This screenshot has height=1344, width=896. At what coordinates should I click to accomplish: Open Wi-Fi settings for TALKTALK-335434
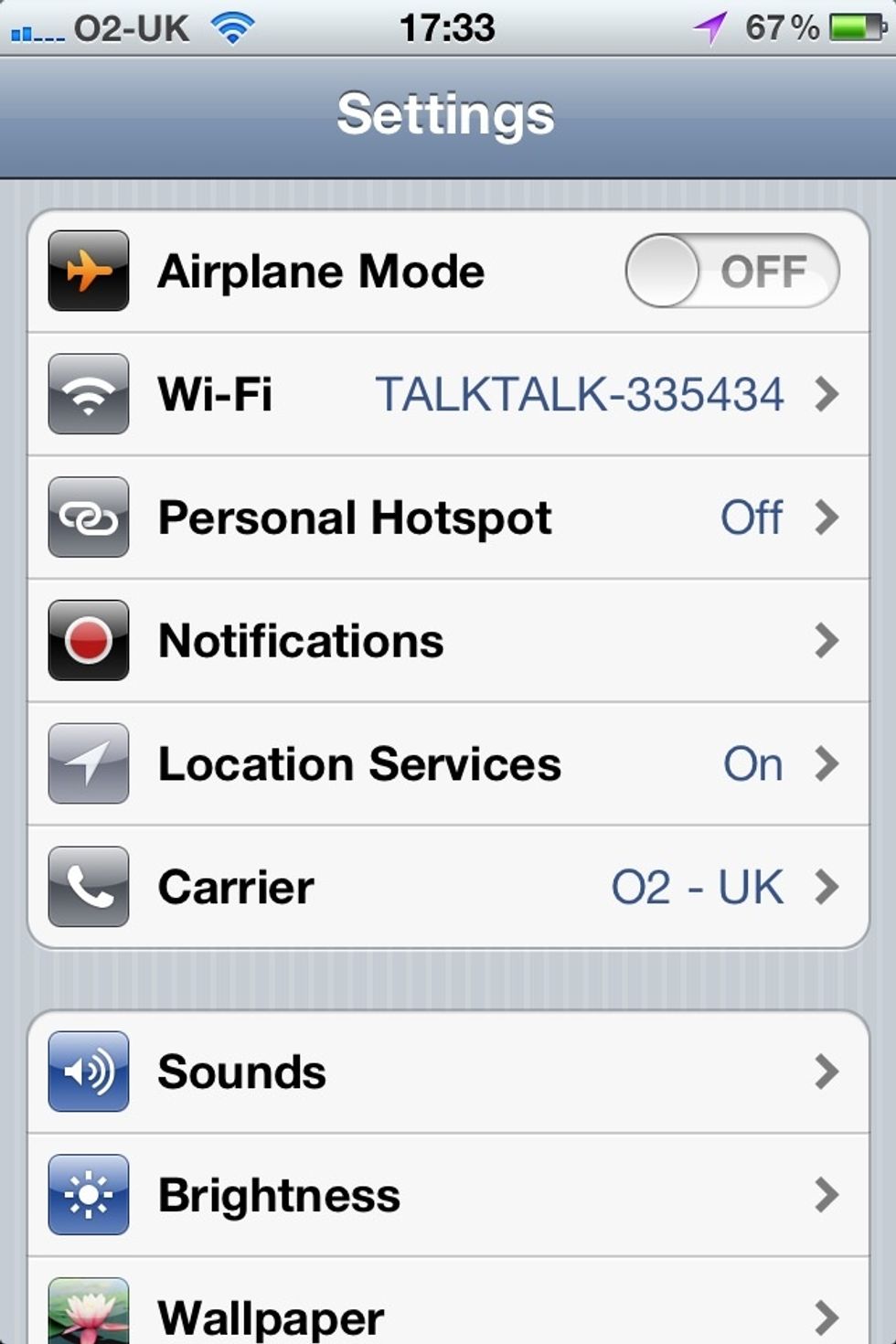(448, 394)
